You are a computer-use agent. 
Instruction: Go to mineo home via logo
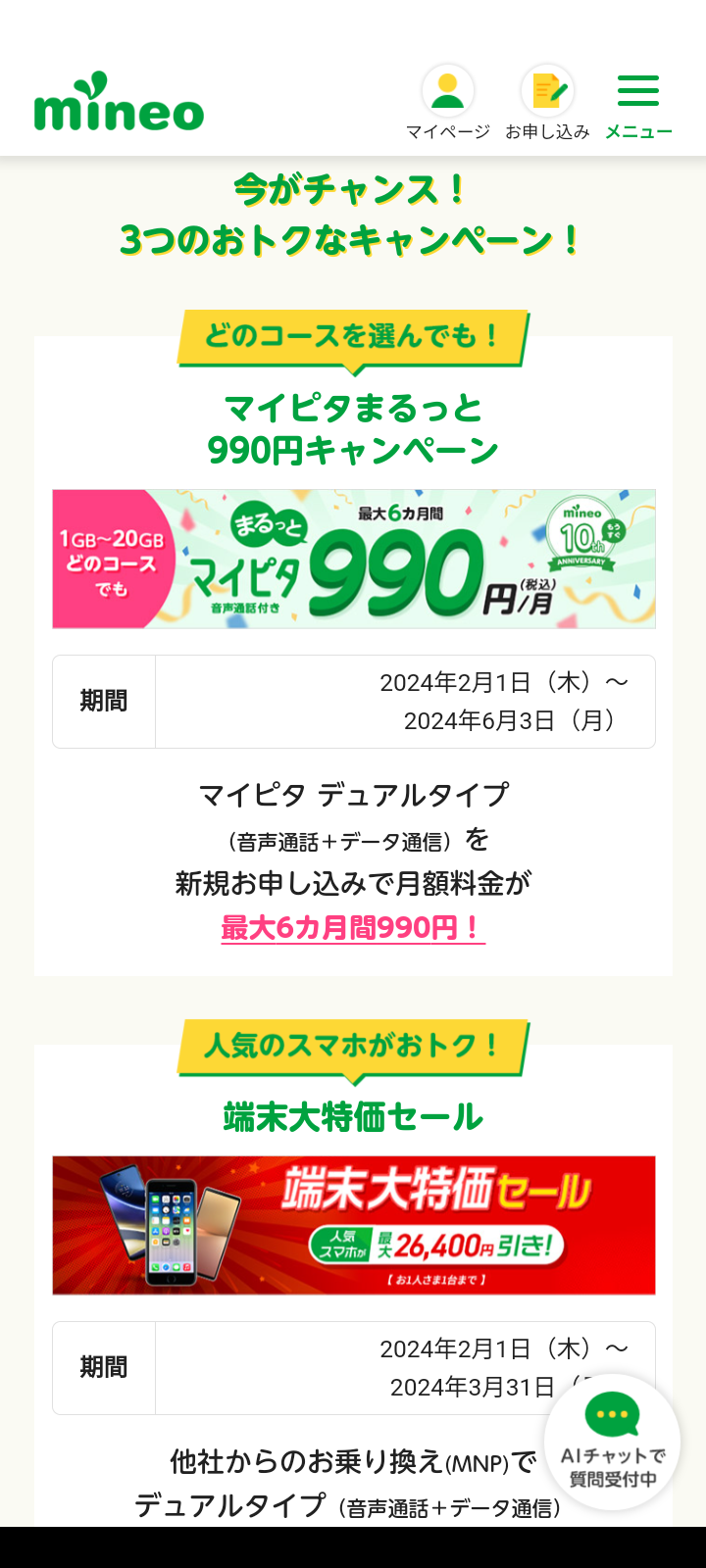point(119,104)
